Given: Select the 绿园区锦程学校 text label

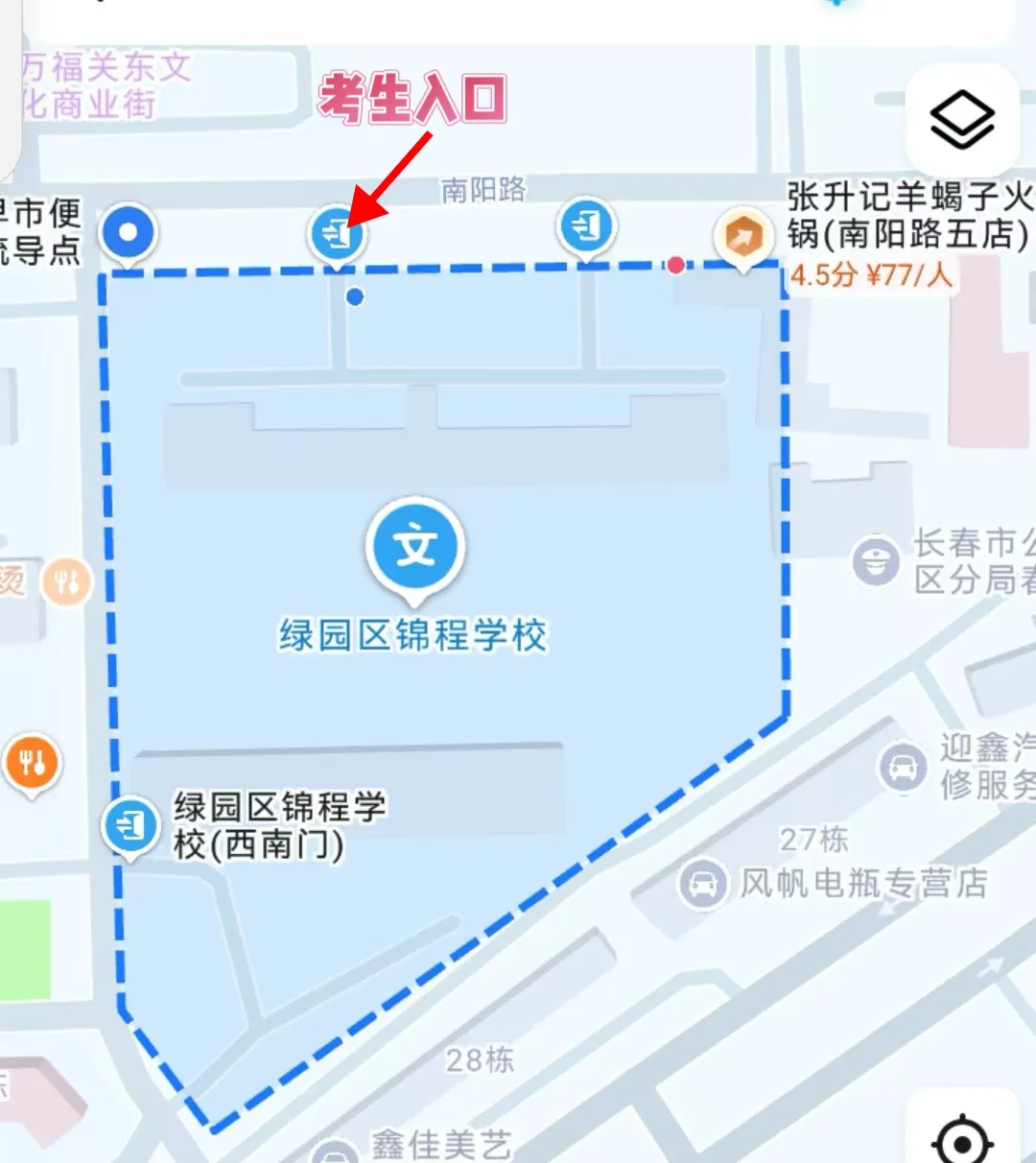Looking at the screenshot, I should (412, 632).
